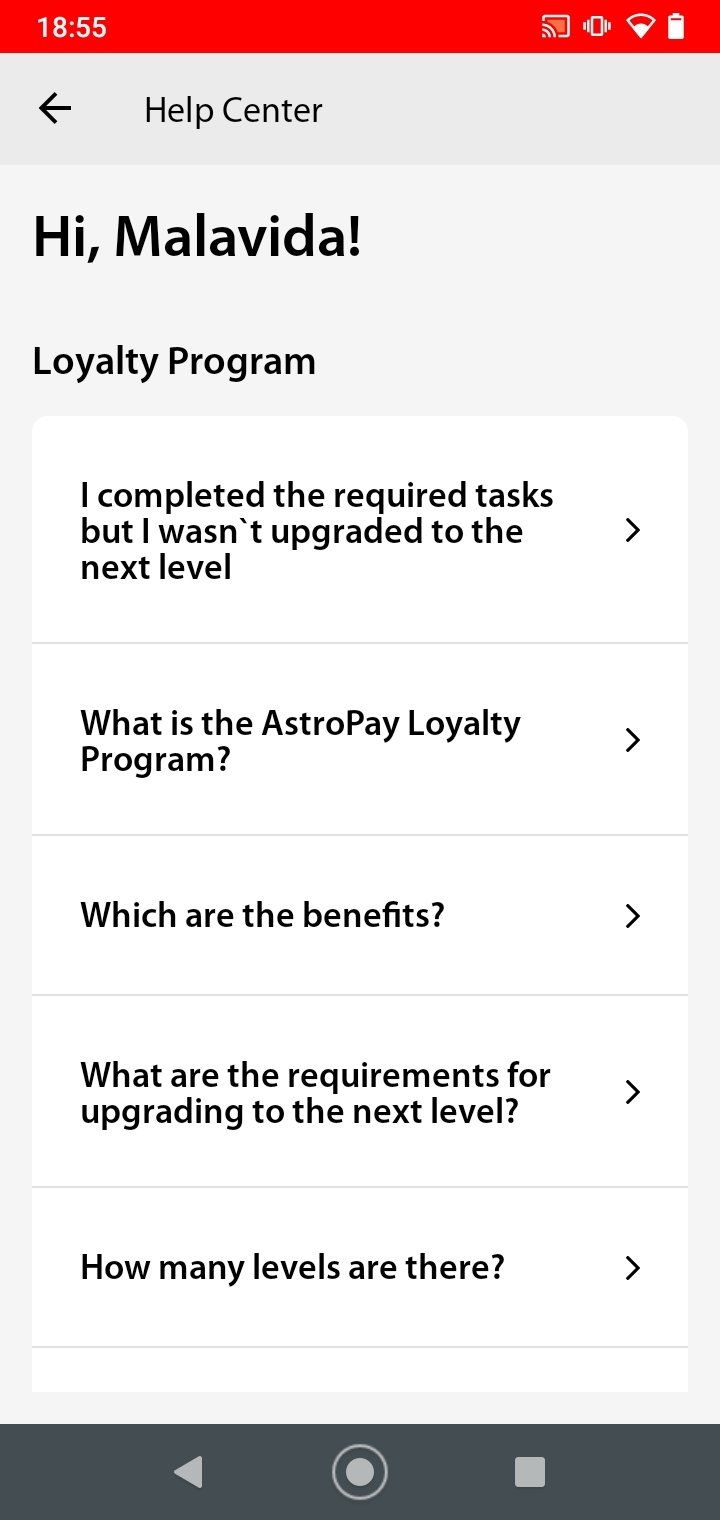Open 'I completed the required tasks' question
The height and width of the screenshot is (1520, 720).
point(360,530)
